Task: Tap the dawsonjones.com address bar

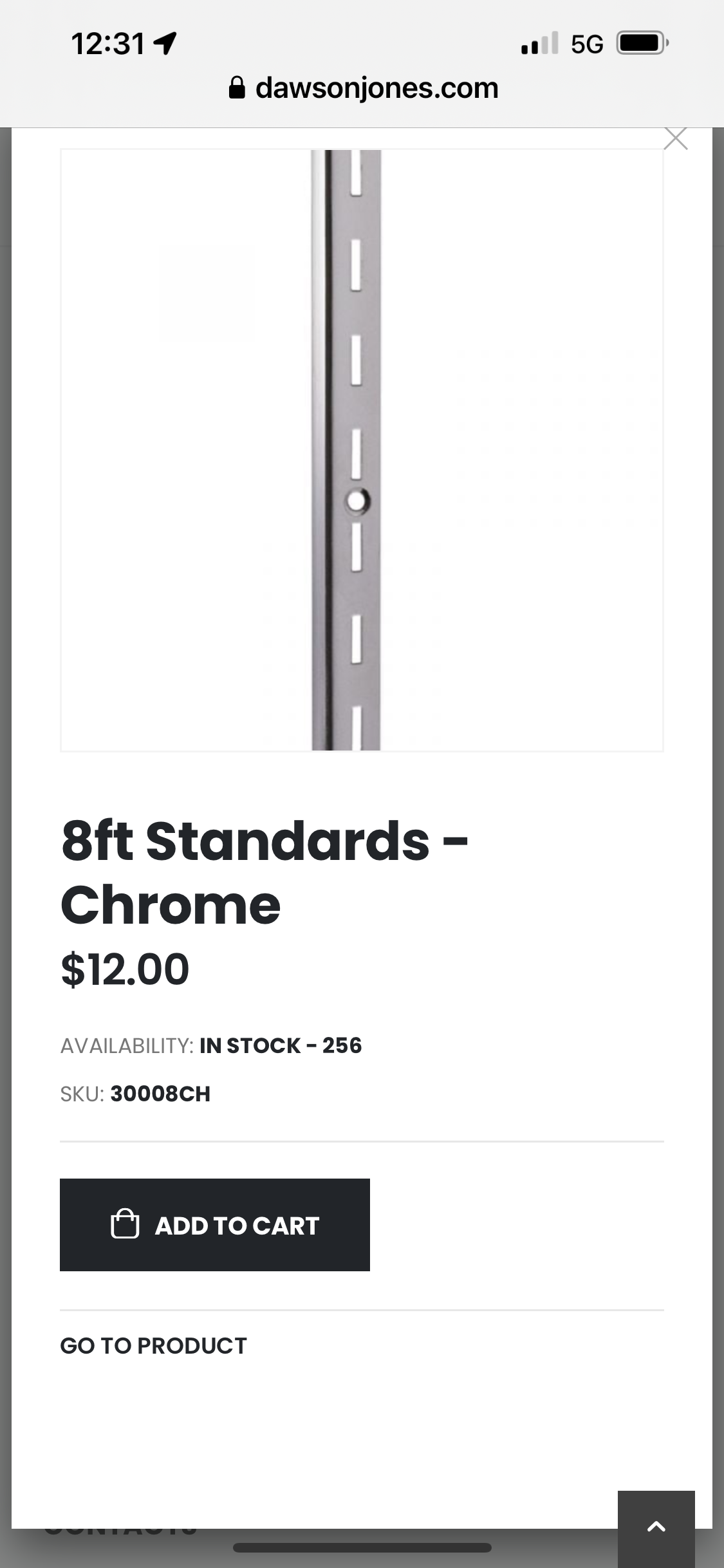Action: (364, 88)
